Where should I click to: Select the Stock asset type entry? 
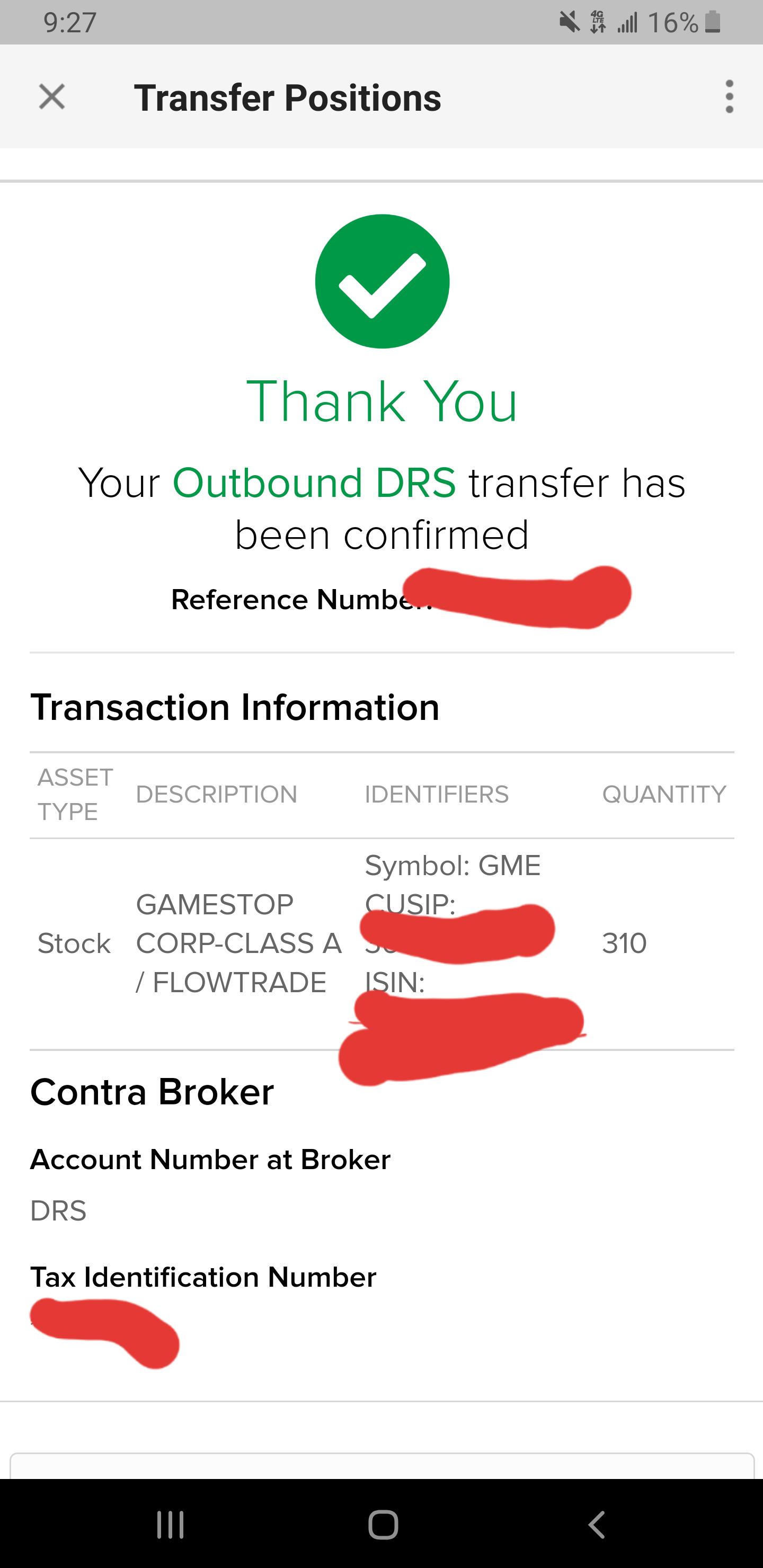tap(73, 943)
